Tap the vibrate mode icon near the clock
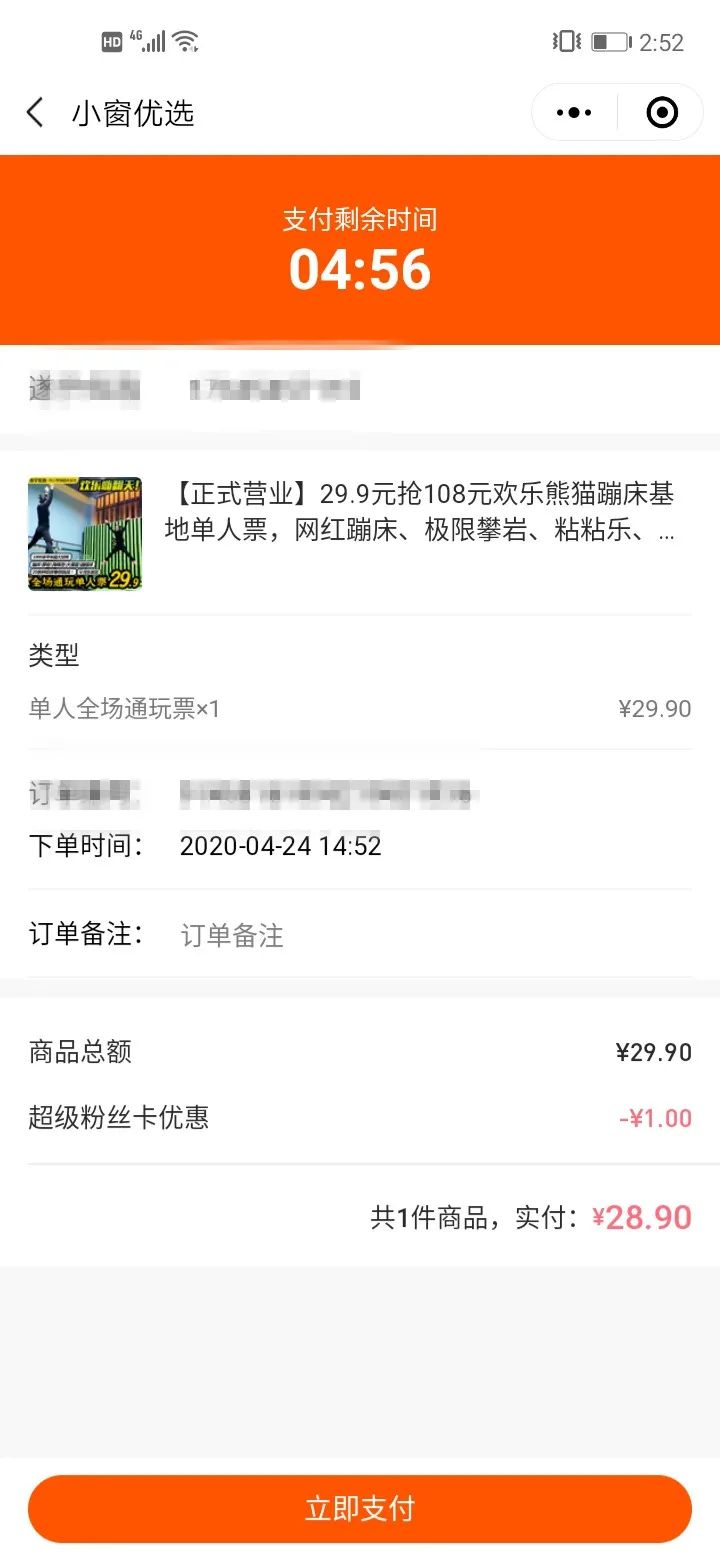720x1560 pixels. (565, 41)
